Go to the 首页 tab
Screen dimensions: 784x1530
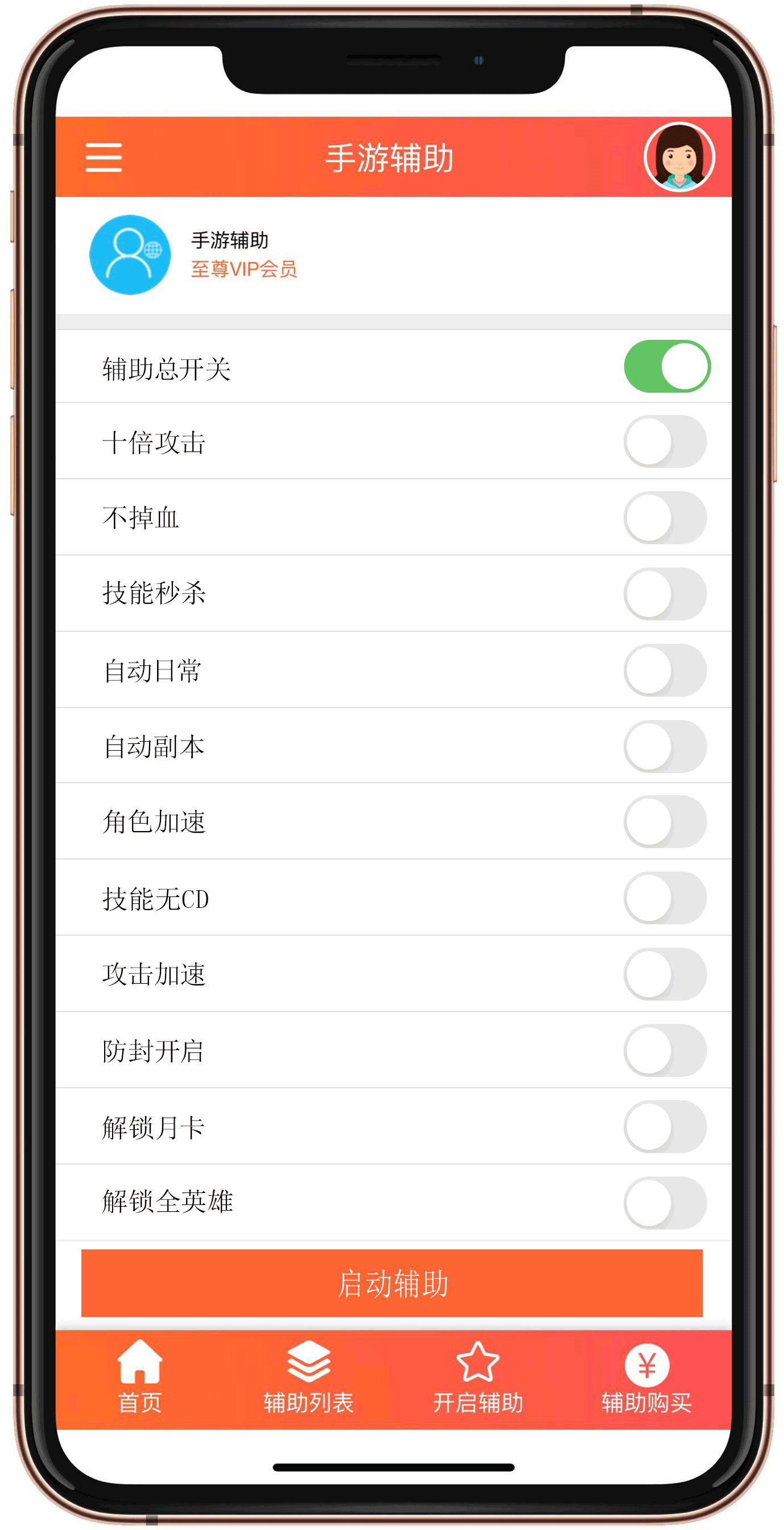click(x=140, y=1377)
